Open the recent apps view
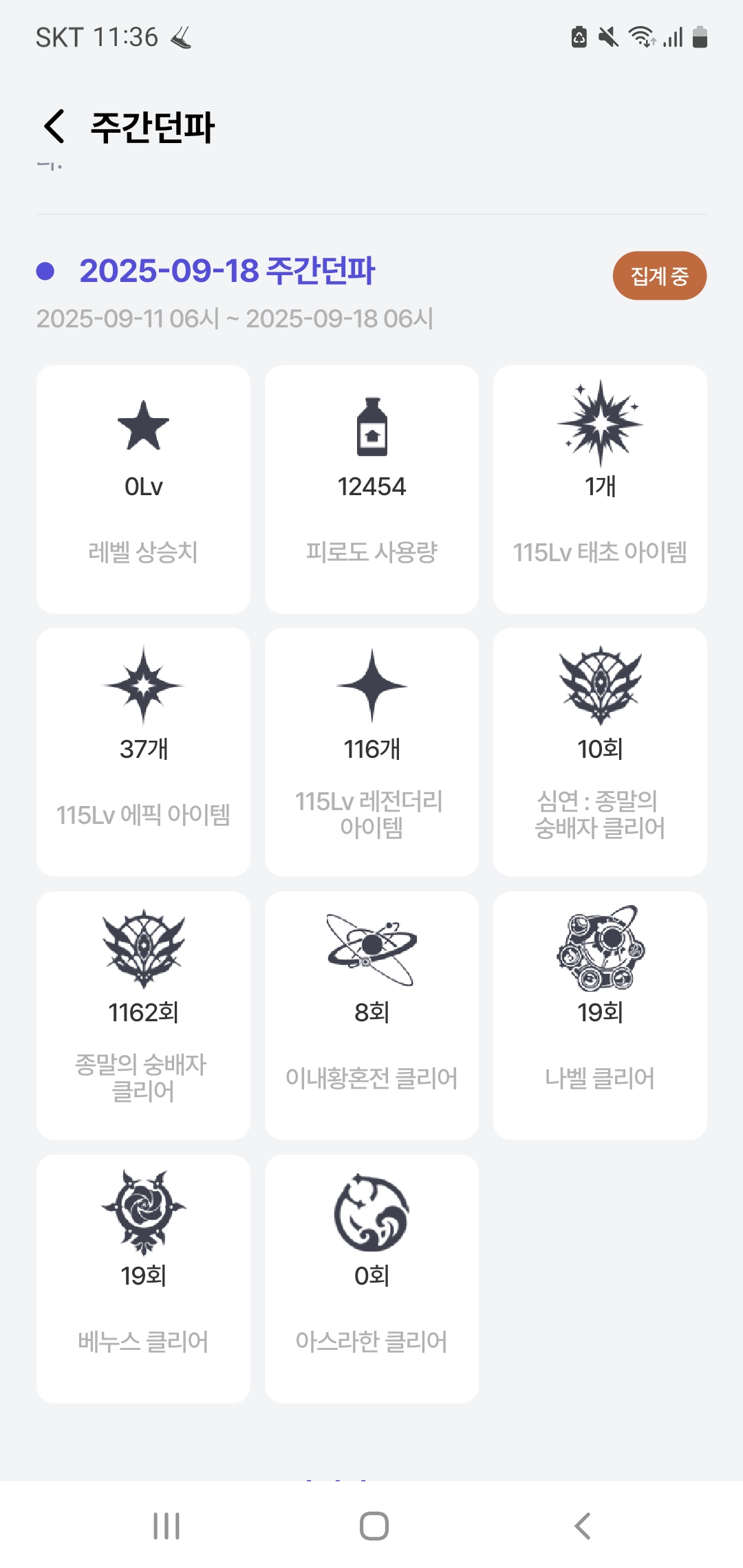 point(166,1525)
